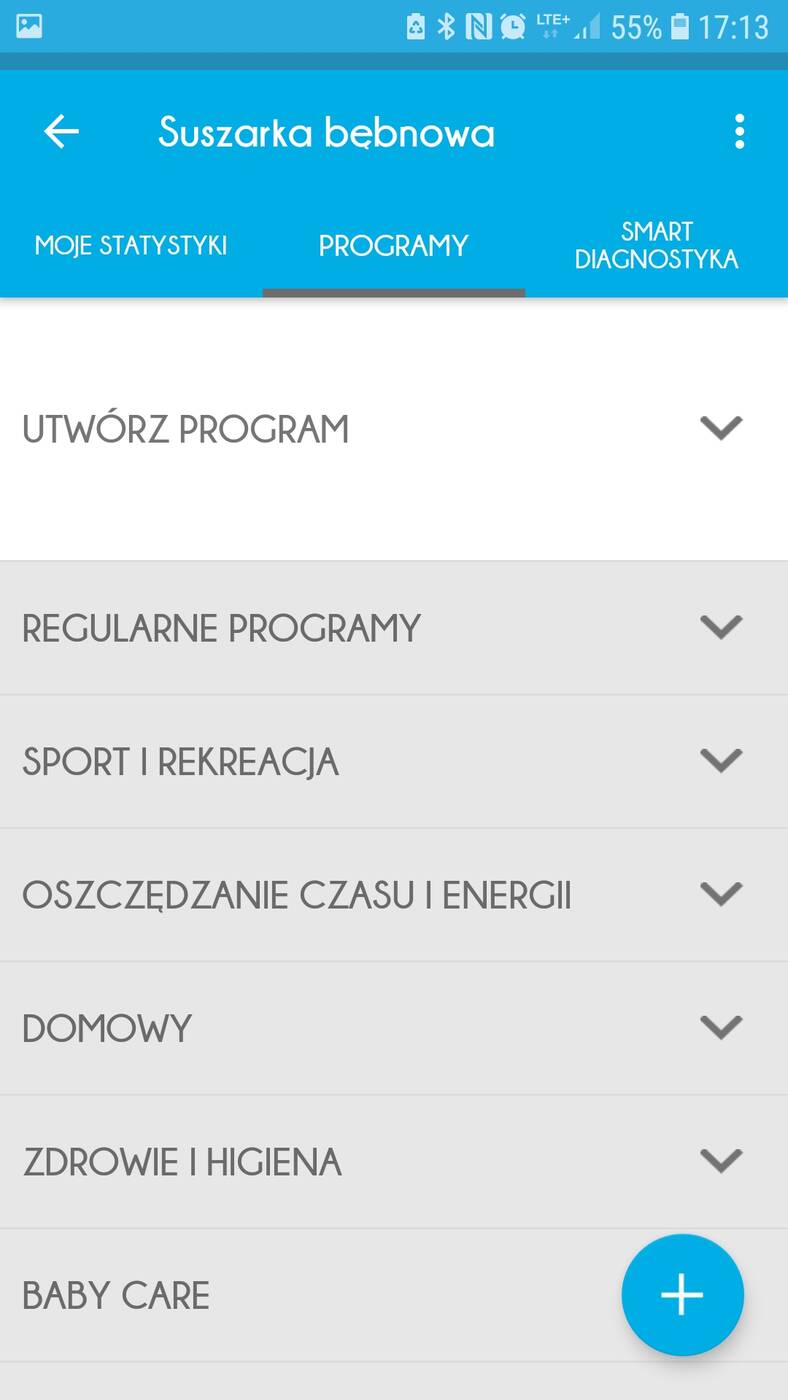Select the Programy tab
The width and height of the screenshot is (788, 1400).
[x=393, y=246]
